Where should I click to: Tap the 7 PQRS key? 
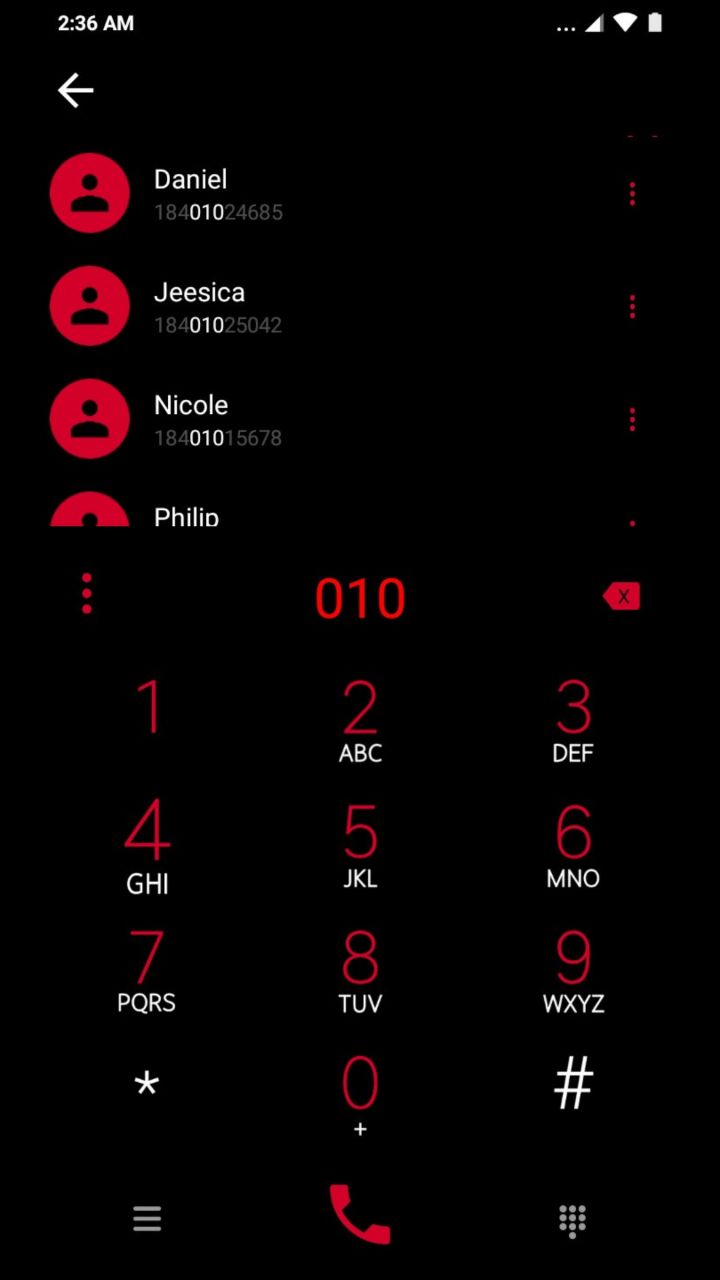click(147, 971)
